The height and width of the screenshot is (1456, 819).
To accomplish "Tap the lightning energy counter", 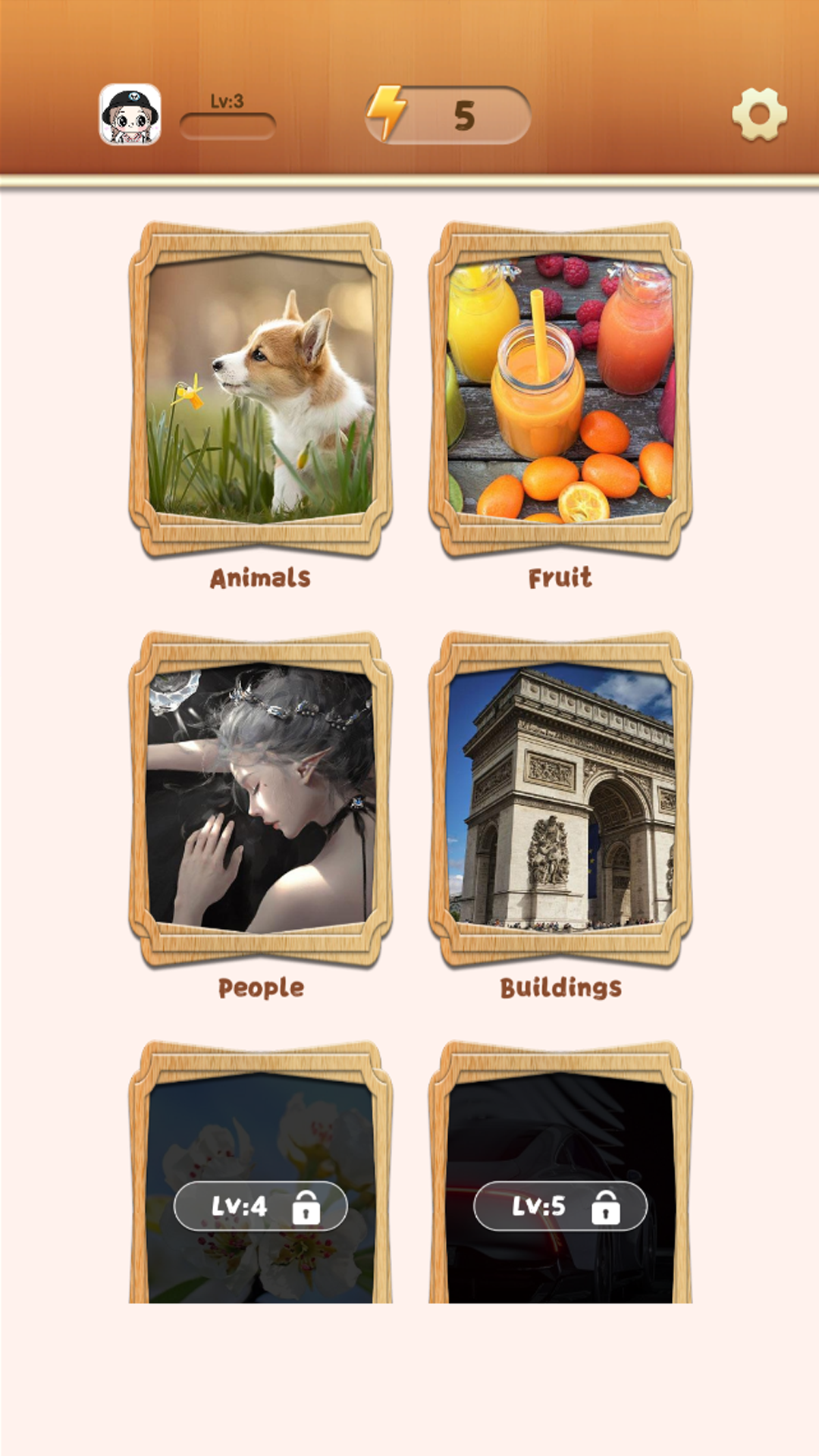I will tap(447, 115).
